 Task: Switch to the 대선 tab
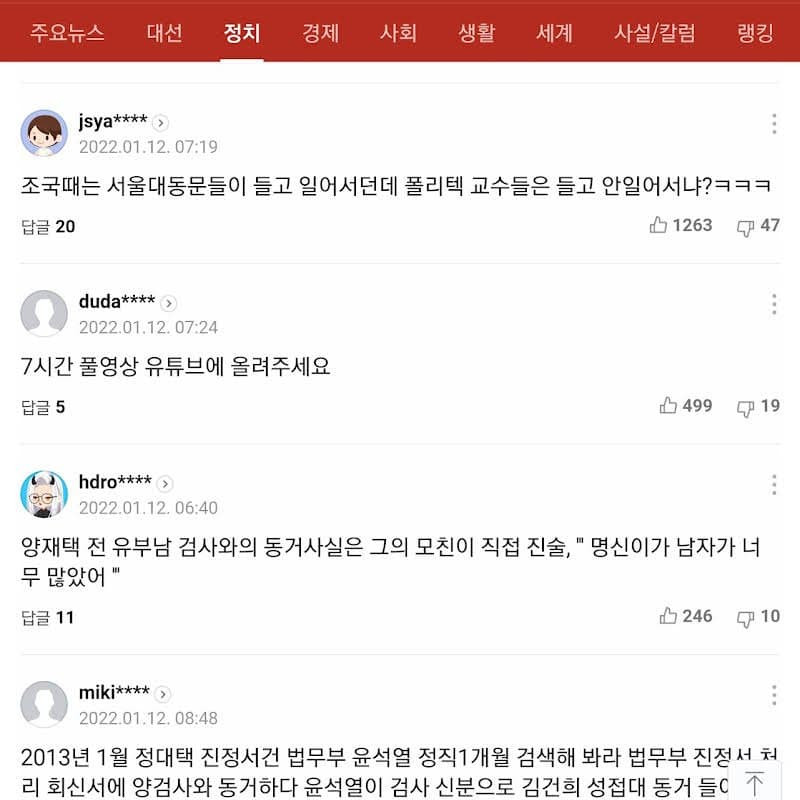[164, 32]
